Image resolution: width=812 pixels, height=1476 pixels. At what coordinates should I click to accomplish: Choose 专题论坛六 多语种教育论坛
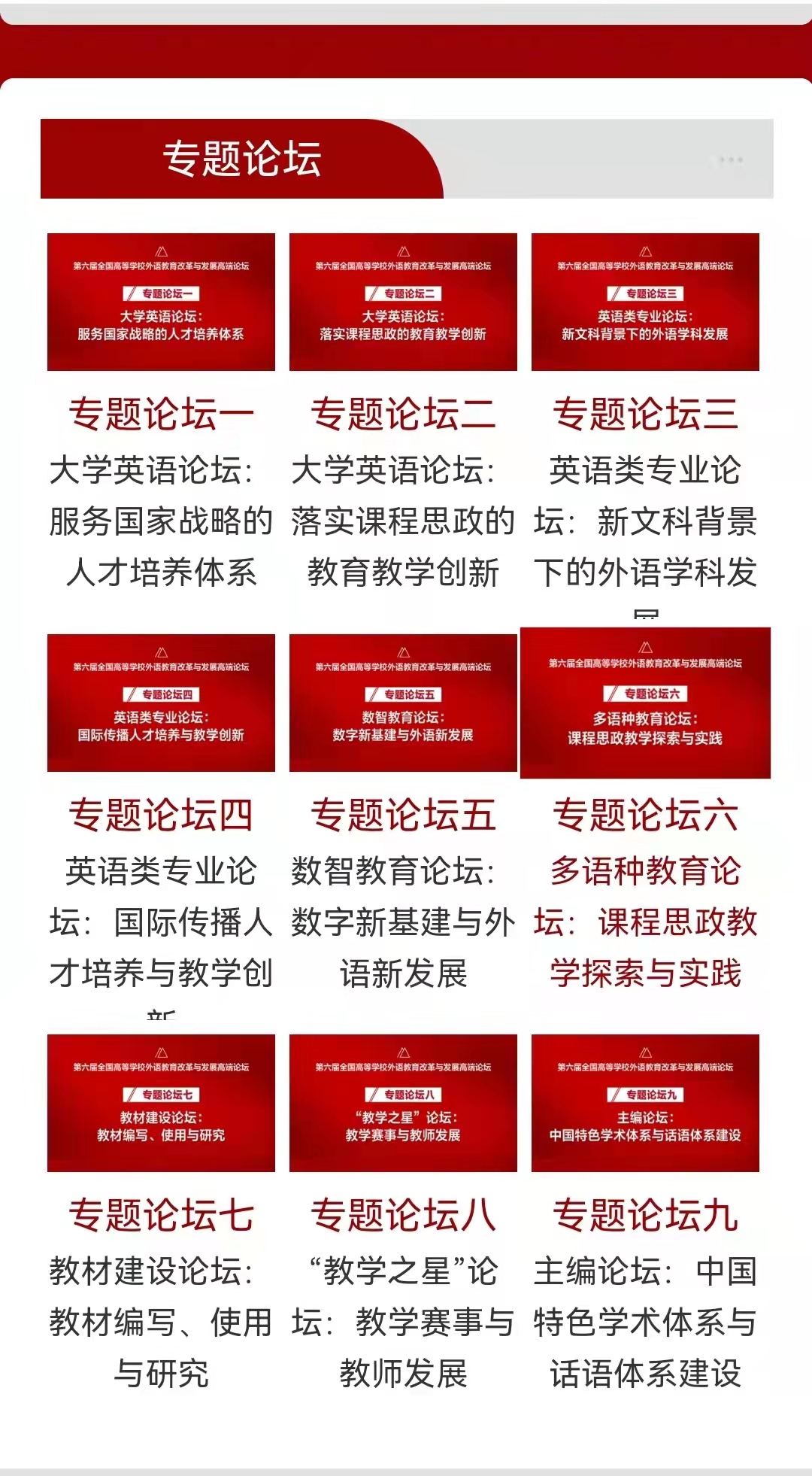pyautogui.click(x=645, y=703)
